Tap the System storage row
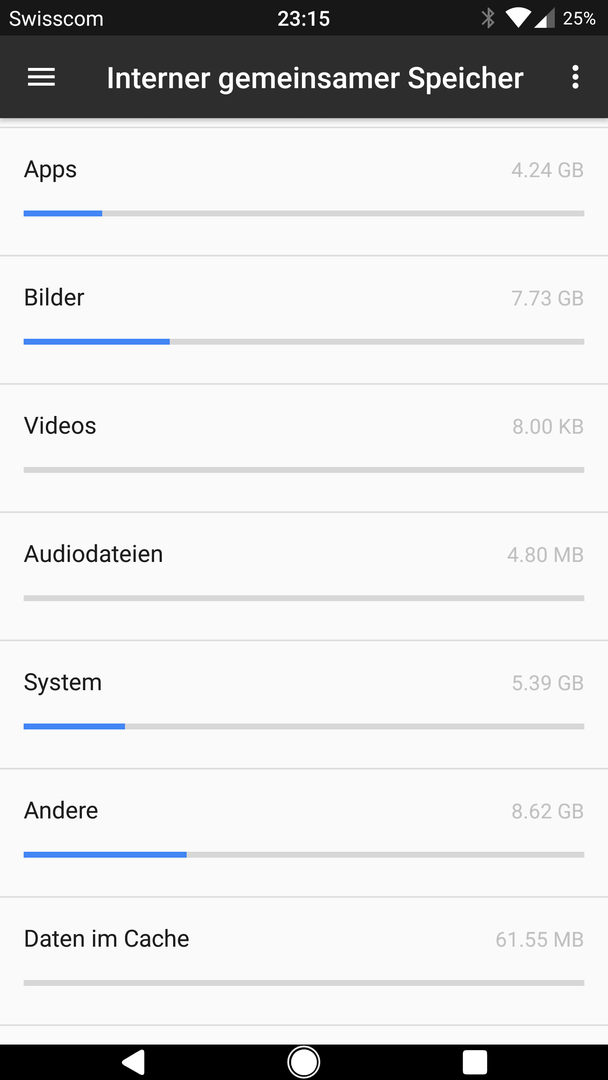 pos(304,704)
